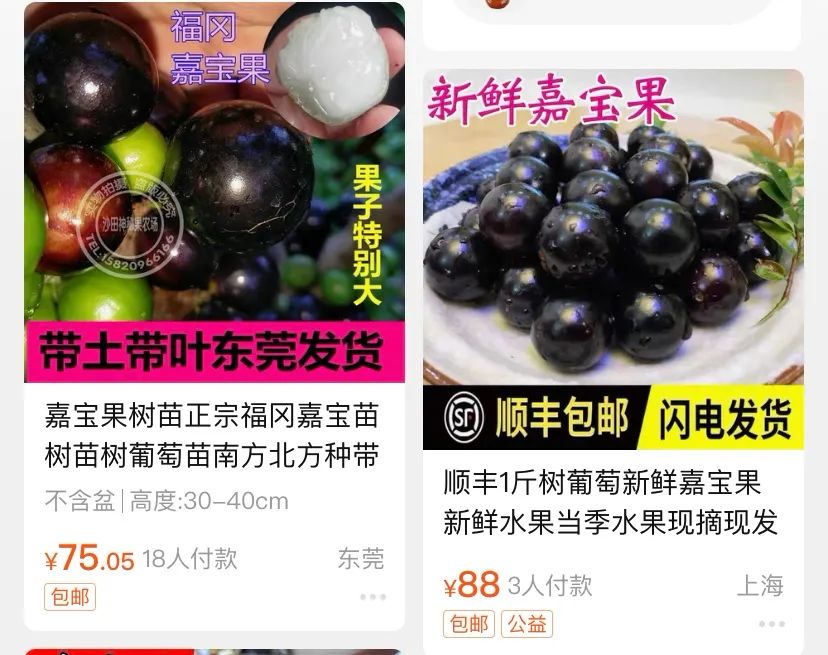This screenshot has width=828, height=655.
Task: Open more options on the 嘉宝果树苗 card
Action: click(372, 597)
